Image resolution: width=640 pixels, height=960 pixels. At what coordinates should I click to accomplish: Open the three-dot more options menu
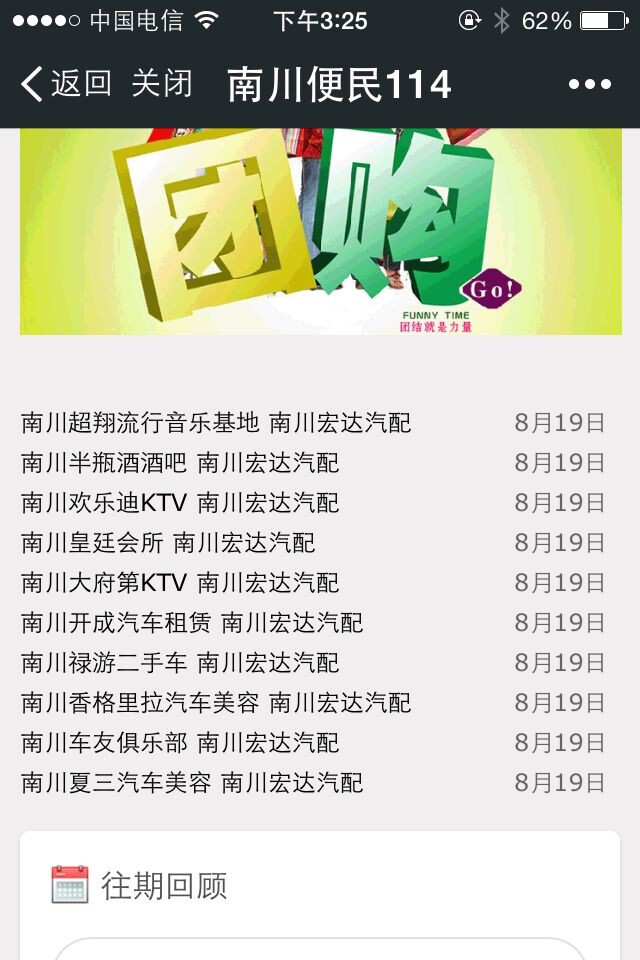pos(589,84)
